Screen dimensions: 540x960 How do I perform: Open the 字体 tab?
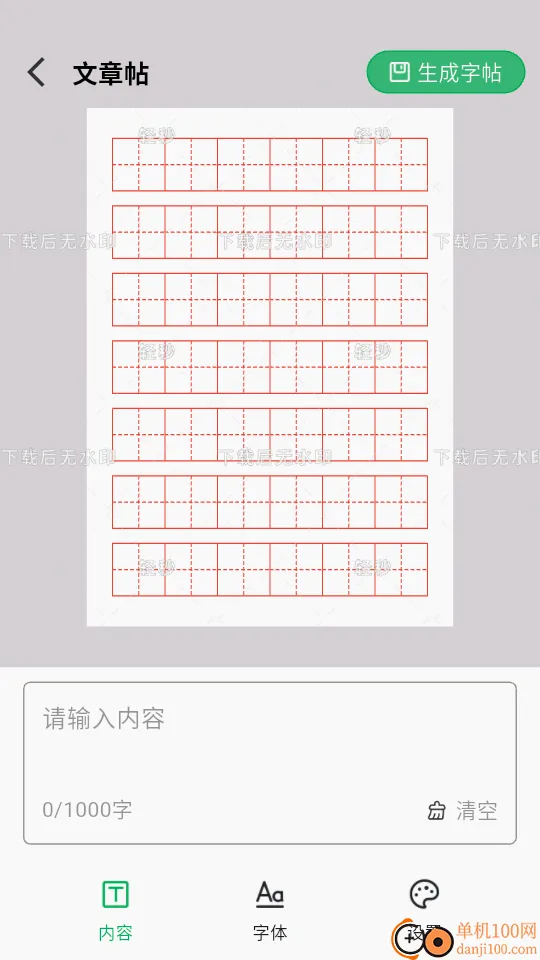pos(270,911)
